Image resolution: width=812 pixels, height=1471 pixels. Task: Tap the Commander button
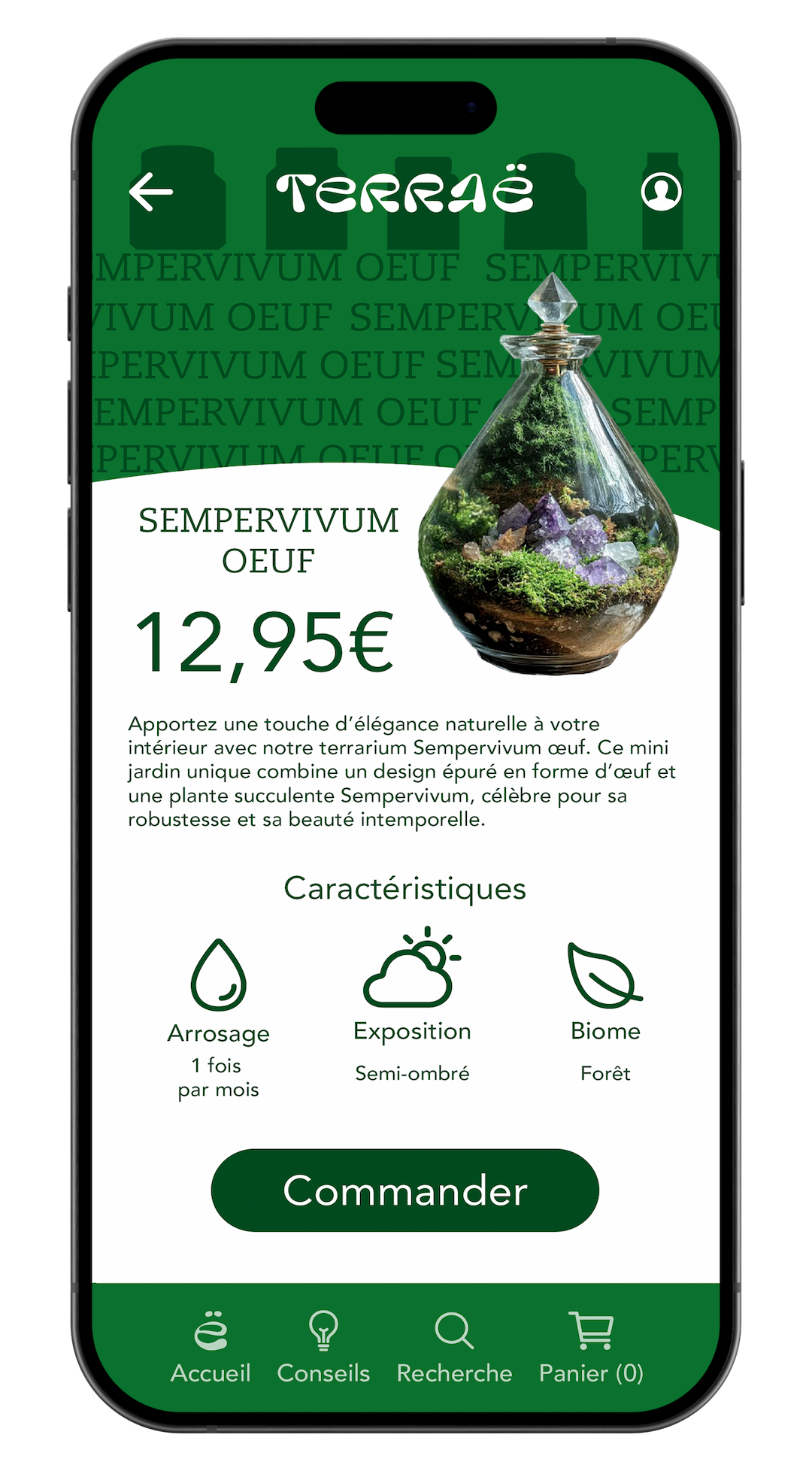point(404,1190)
